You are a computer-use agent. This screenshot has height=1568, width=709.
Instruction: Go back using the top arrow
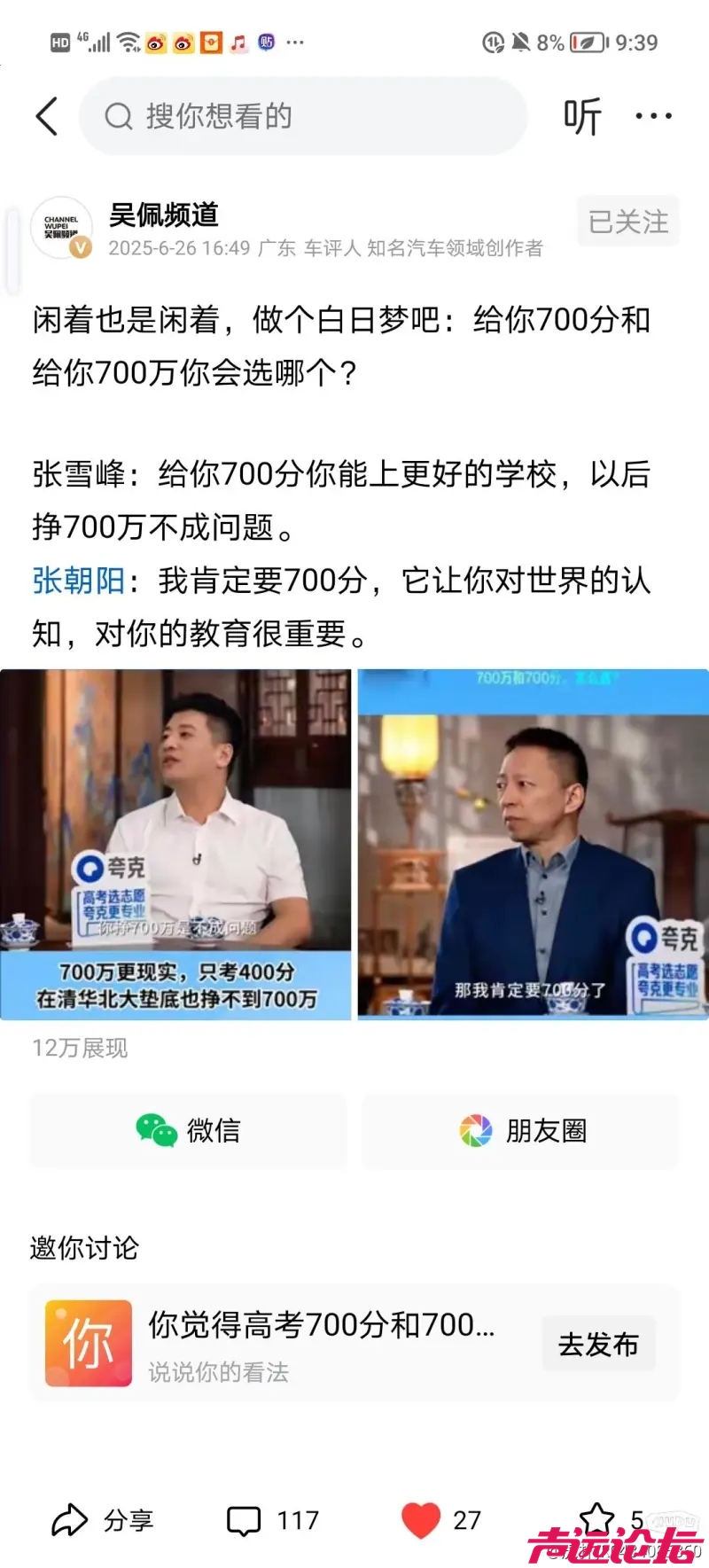point(47,116)
